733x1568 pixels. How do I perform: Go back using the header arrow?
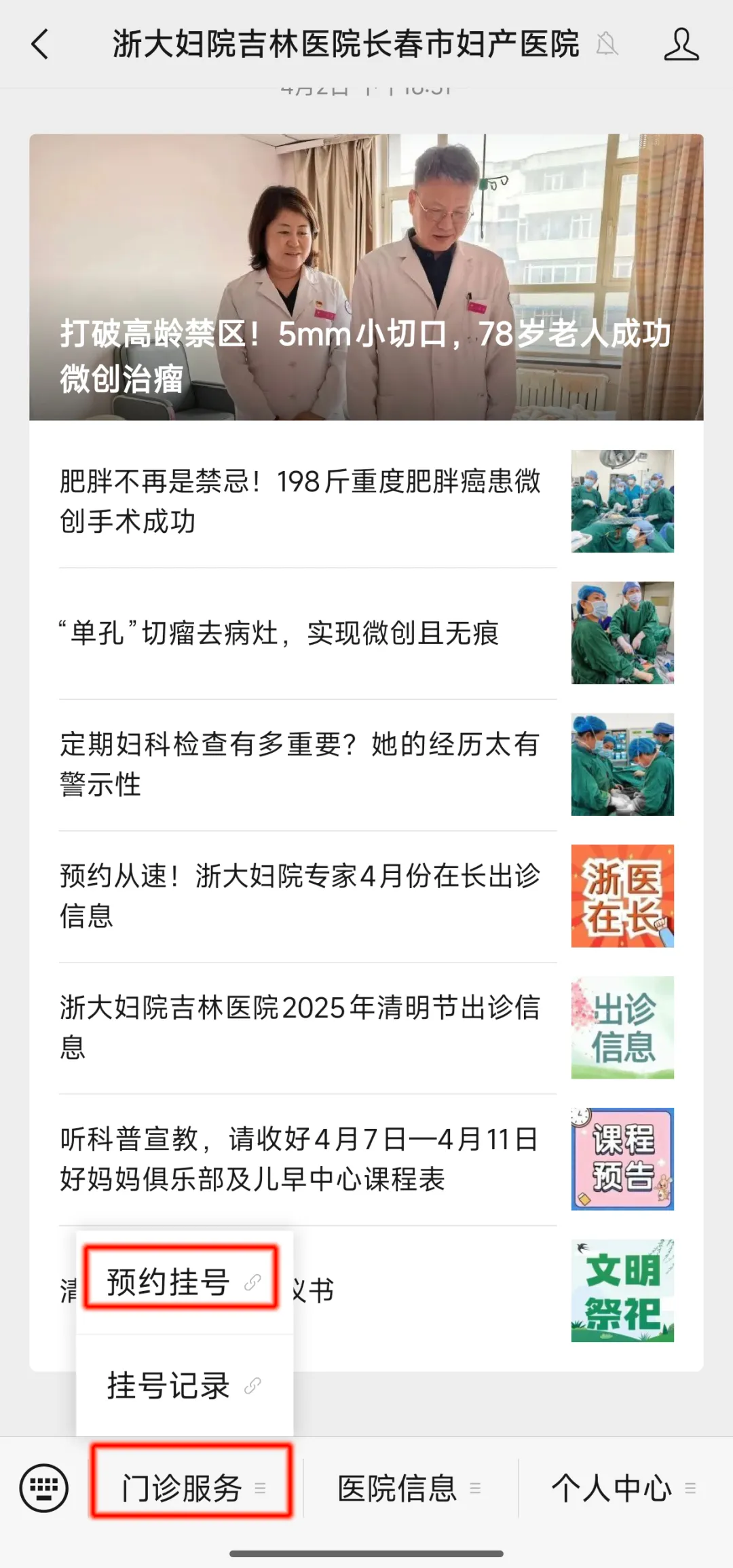pyautogui.click(x=41, y=45)
